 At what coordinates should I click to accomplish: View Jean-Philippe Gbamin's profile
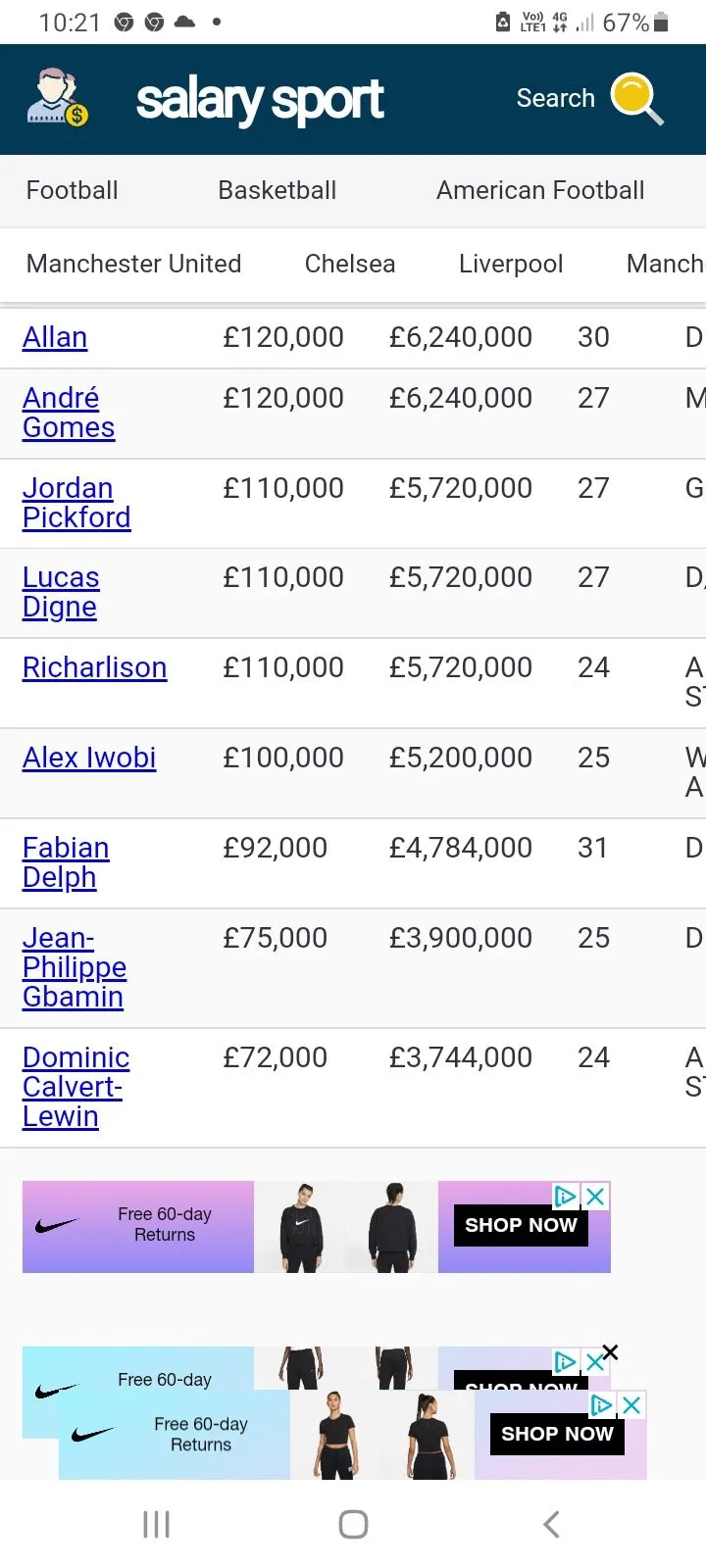tap(75, 967)
